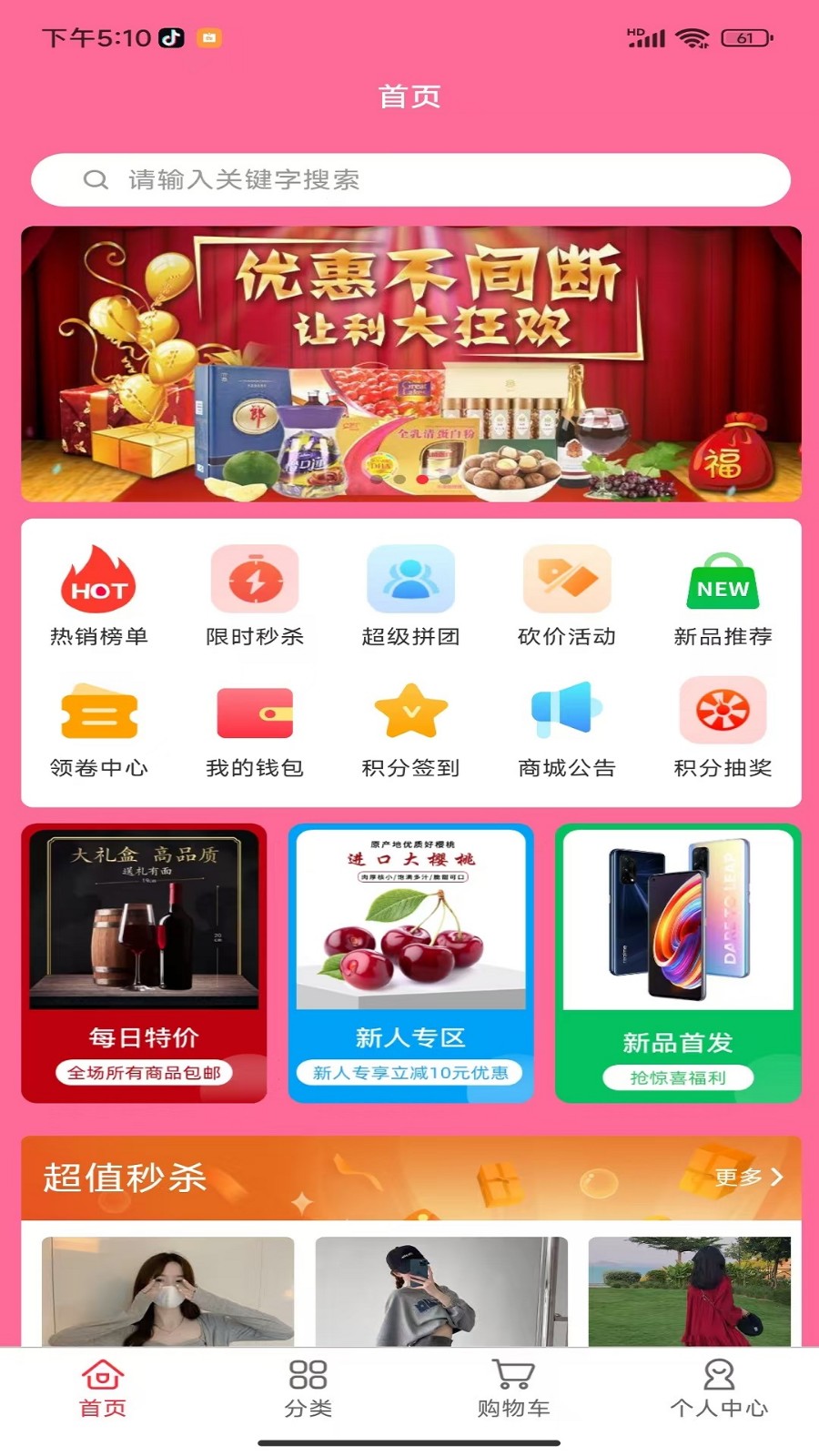819x1456 pixels.
Task: Tap 更多 in the 超值秒杀 section
Action: 748,1177
